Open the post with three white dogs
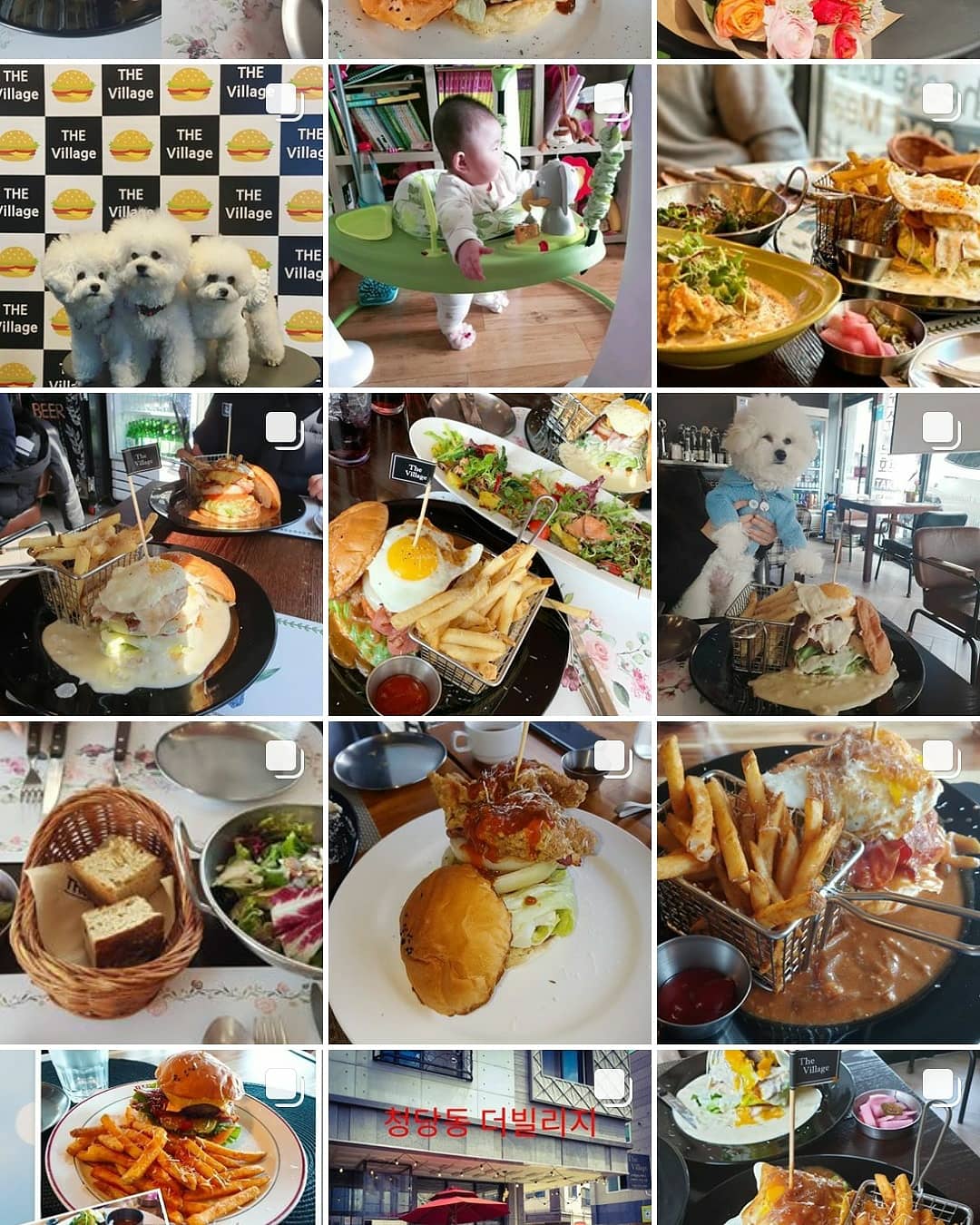Viewport: 980px width, 1225px height. [x=162, y=225]
